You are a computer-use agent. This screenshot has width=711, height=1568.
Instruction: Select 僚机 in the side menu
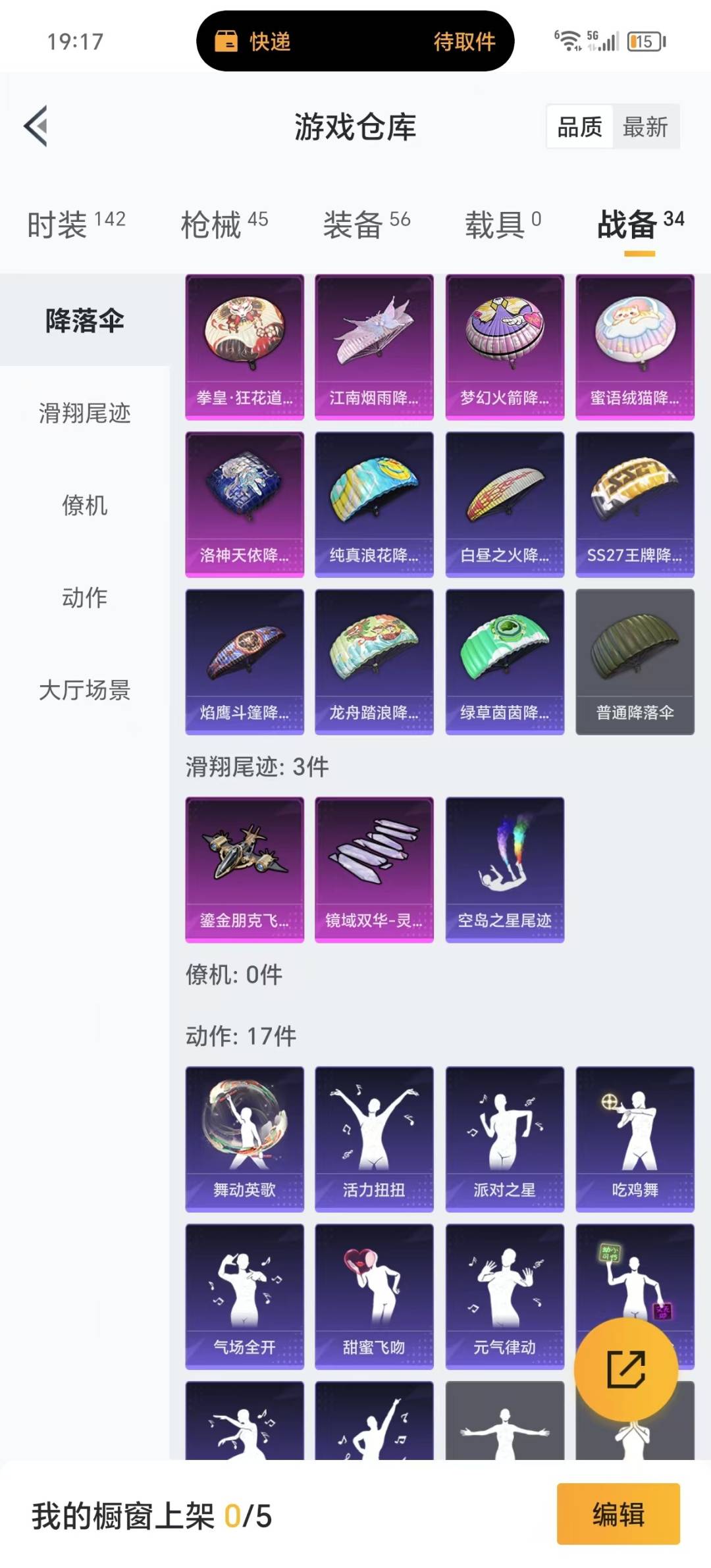point(85,505)
